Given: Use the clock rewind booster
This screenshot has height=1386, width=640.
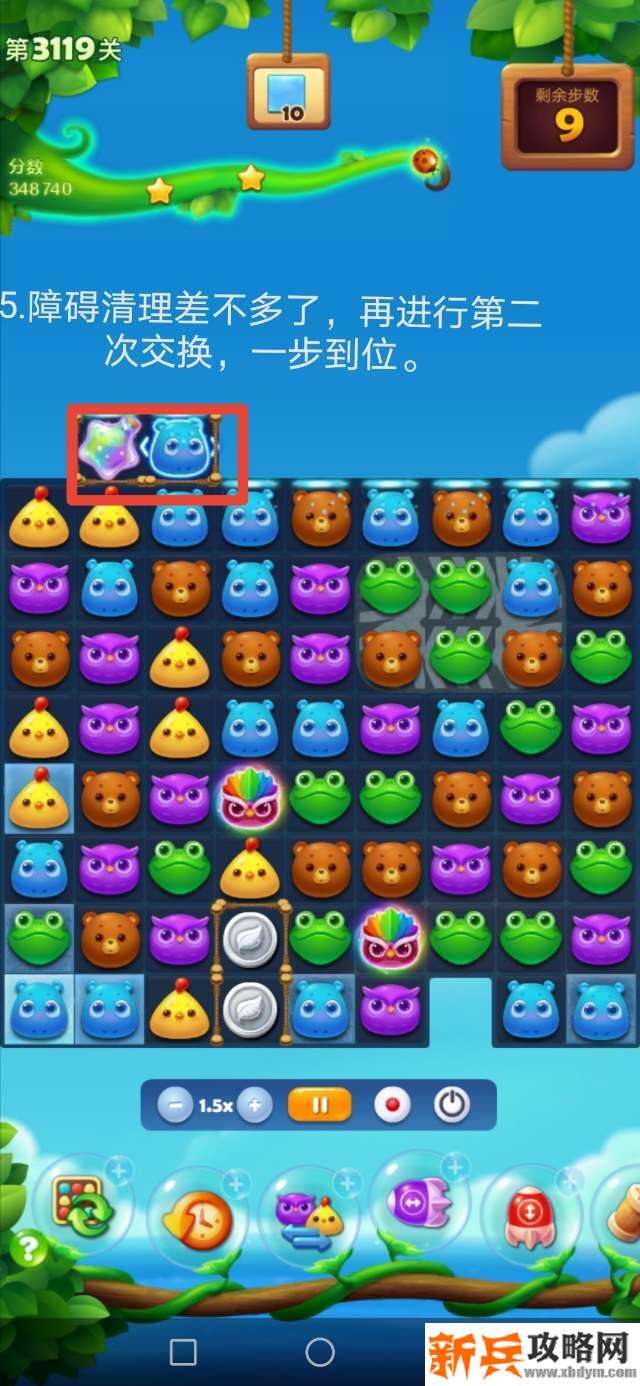Looking at the screenshot, I should coord(197,1219).
